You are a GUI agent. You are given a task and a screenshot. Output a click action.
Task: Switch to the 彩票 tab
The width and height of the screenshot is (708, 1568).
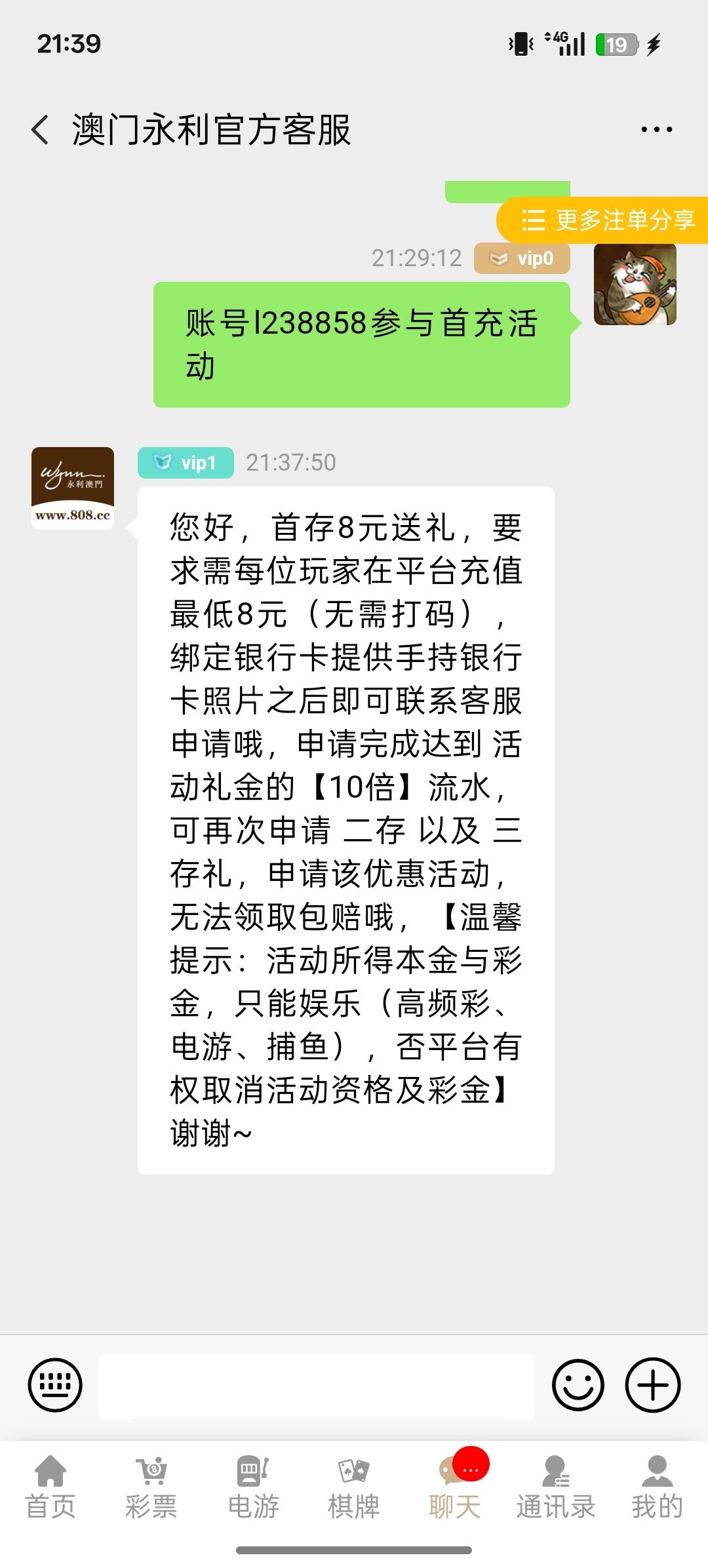click(151, 1488)
